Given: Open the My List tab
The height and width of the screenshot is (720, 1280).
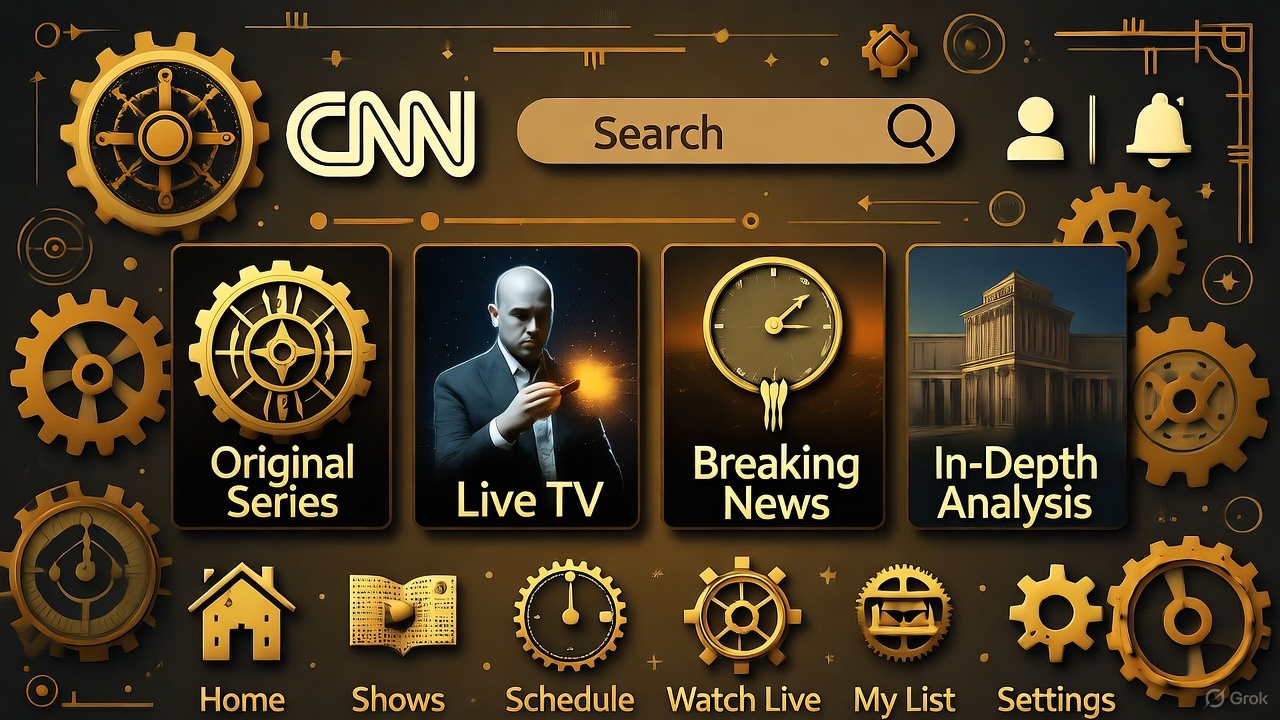Looking at the screenshot, I should click(x=904, y=630).
